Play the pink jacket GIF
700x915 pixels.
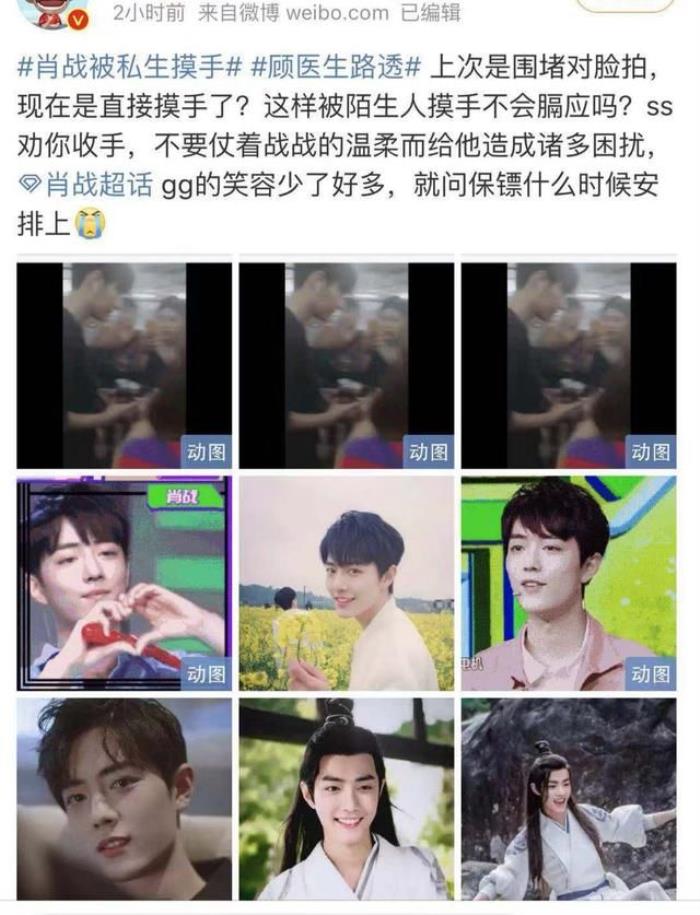(568, 583)
